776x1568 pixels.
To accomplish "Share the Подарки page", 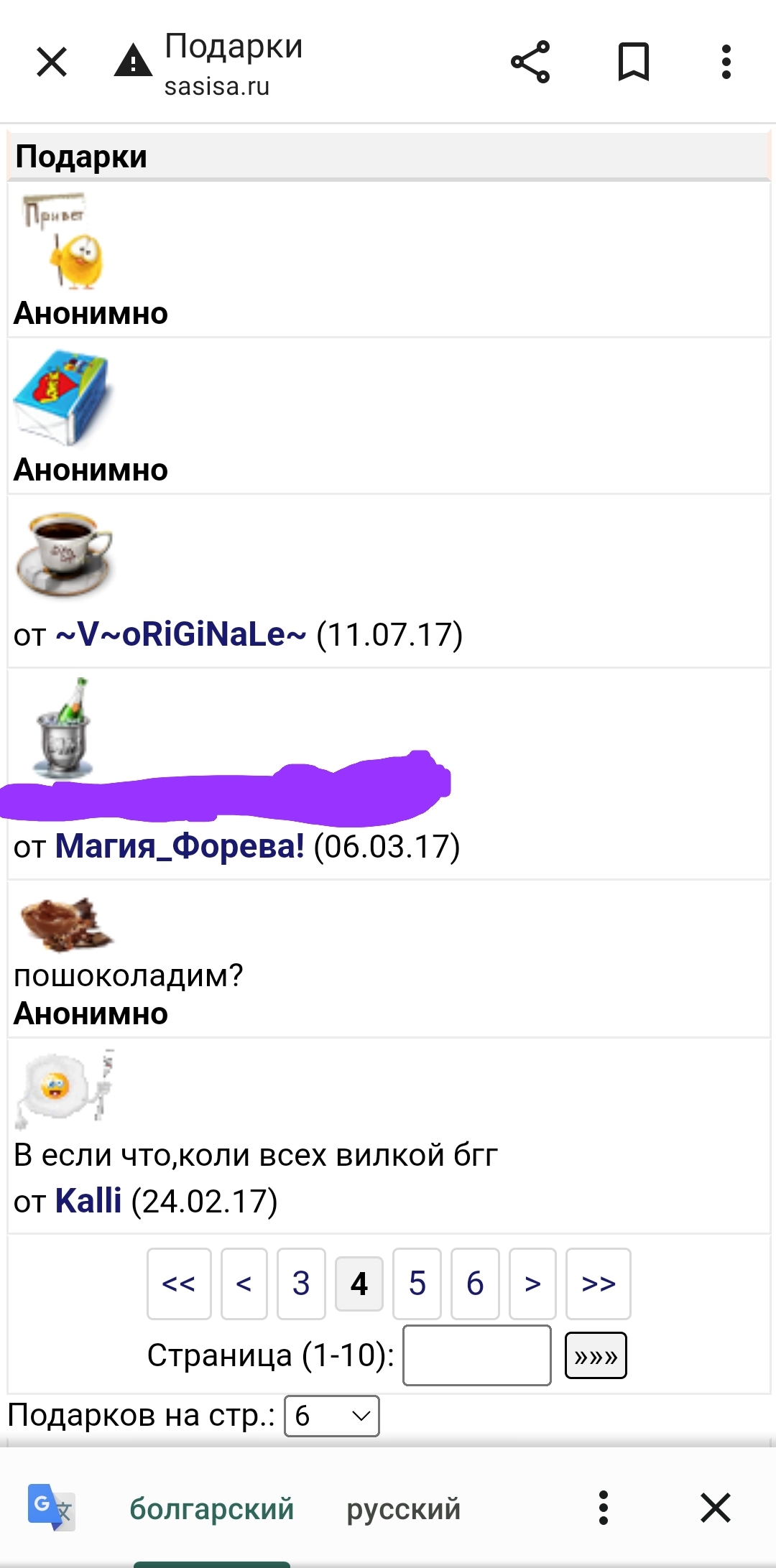I will click(530, 62).
